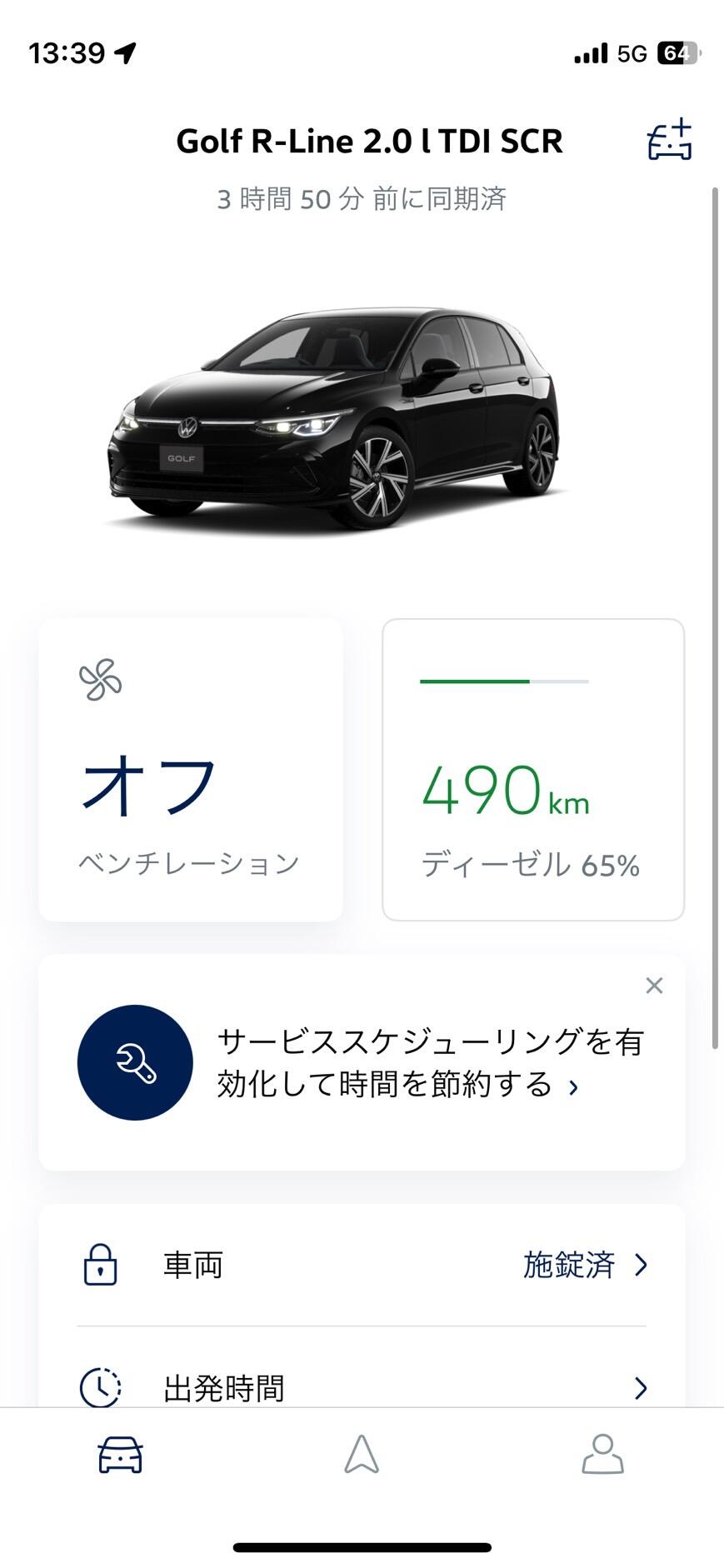Open the 車両 lock status row
The image size is (724, 1568).
362,1265
